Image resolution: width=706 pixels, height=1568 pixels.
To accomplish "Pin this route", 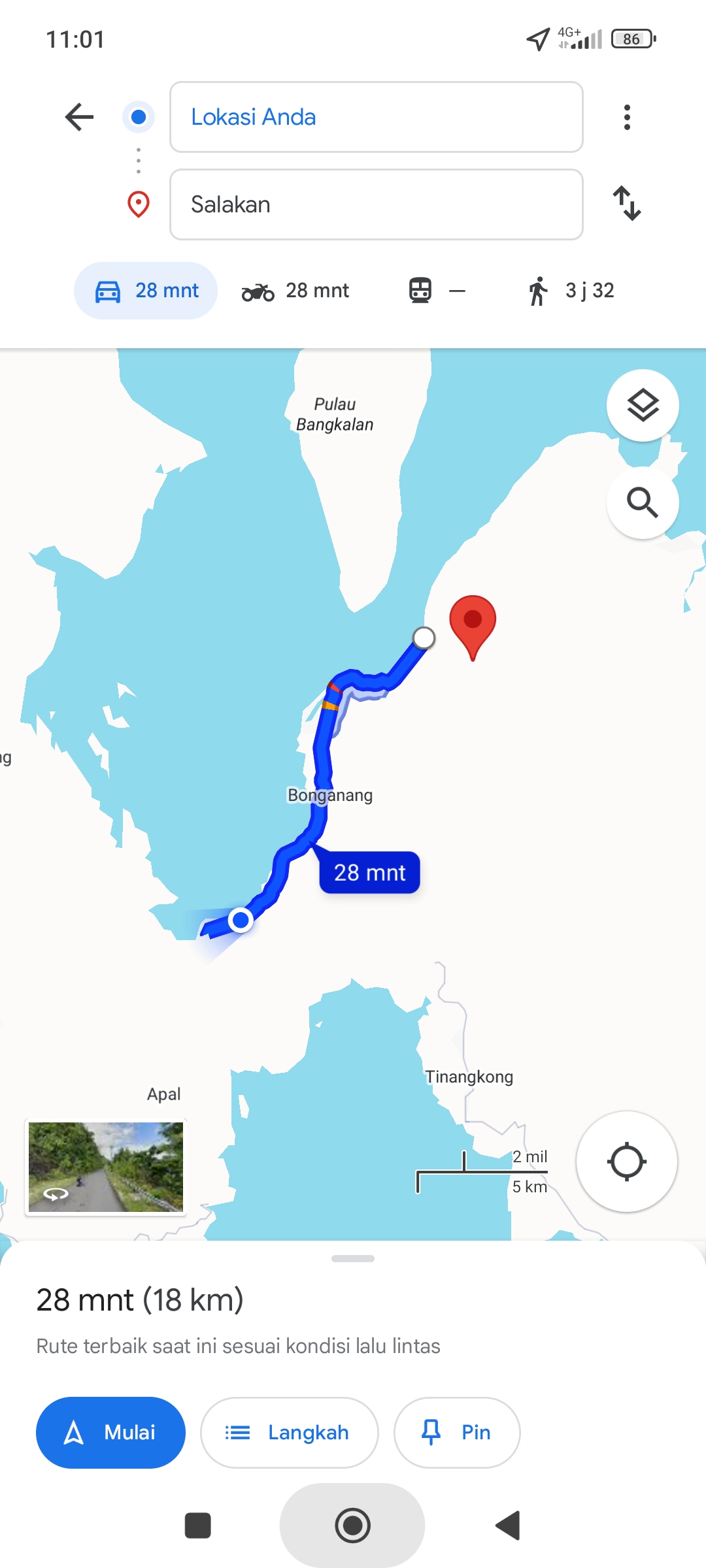I will 457,1433.
